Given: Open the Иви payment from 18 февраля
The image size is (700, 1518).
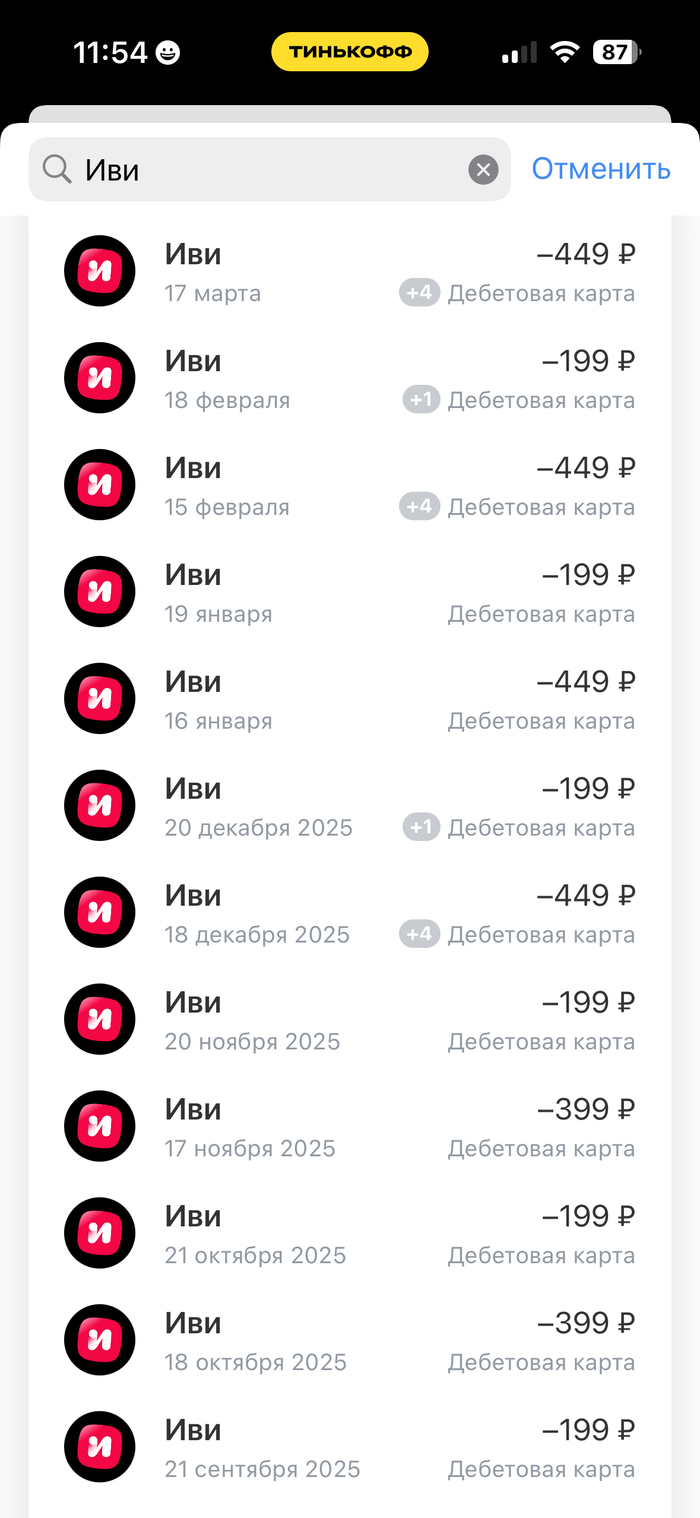Looking at the screenshot, I should pos(350,378).
